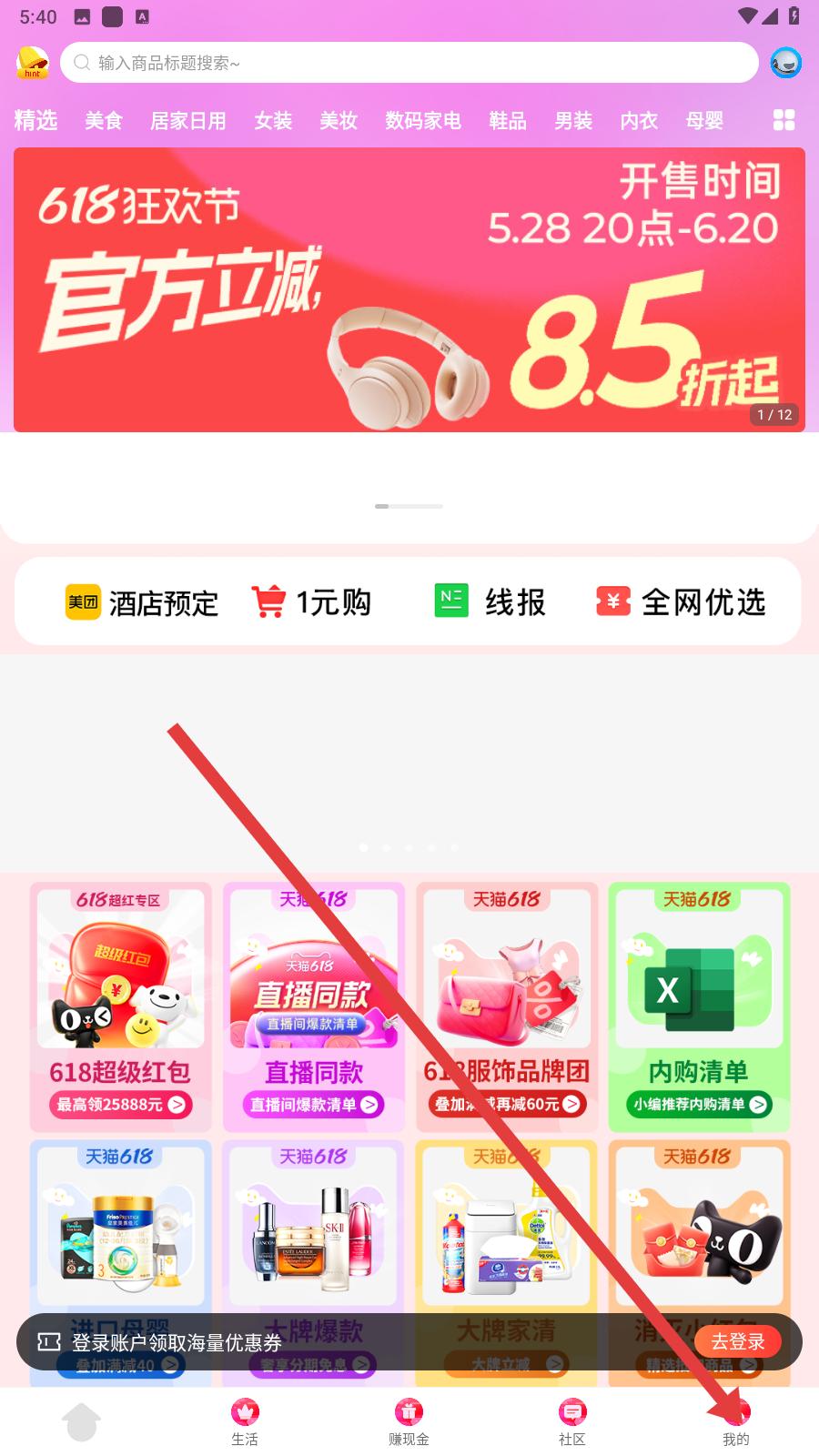Image resolution: width=819 pixels, height=1456 pixels.
Task: Go to the 我的 tab
Action: click(736, 1422)
